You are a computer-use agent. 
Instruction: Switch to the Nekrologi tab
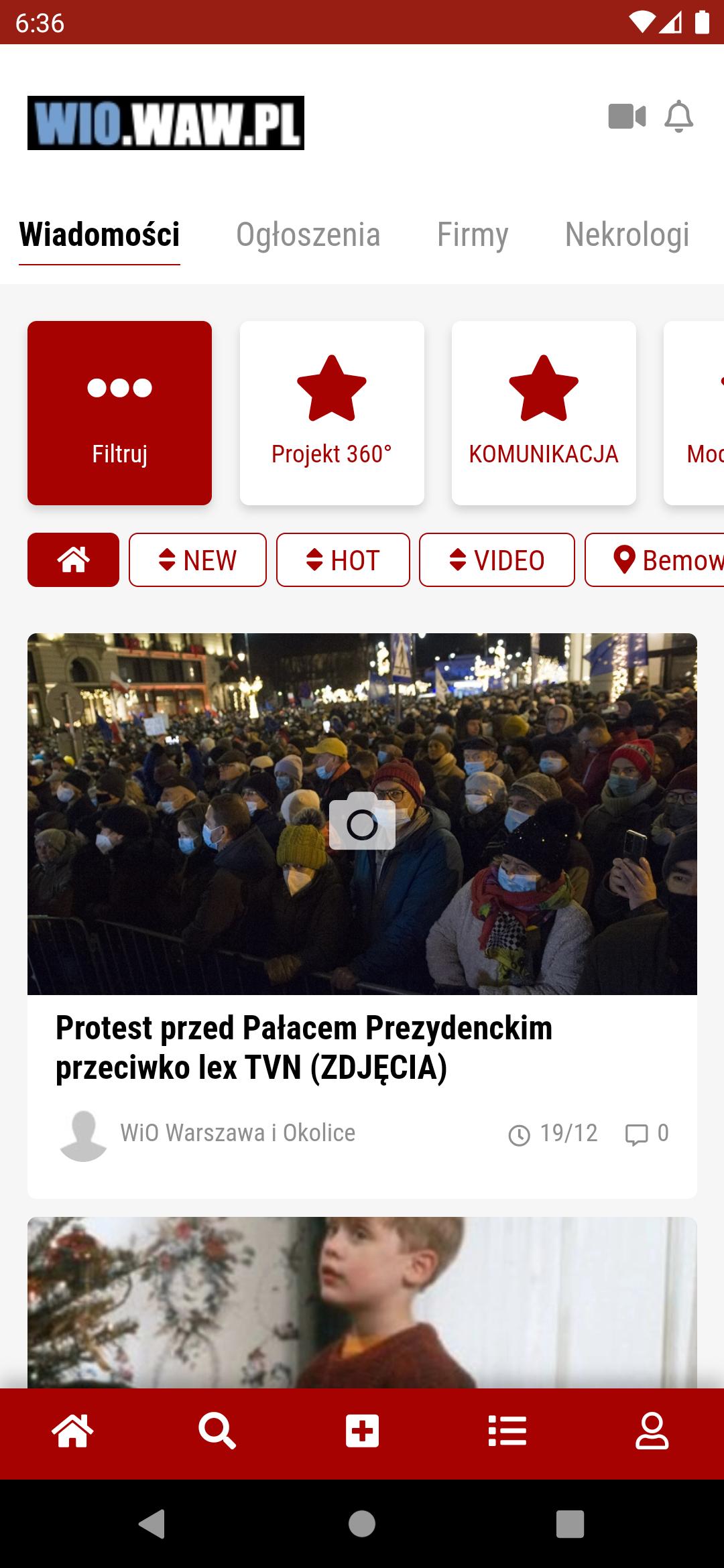(627, 235)
